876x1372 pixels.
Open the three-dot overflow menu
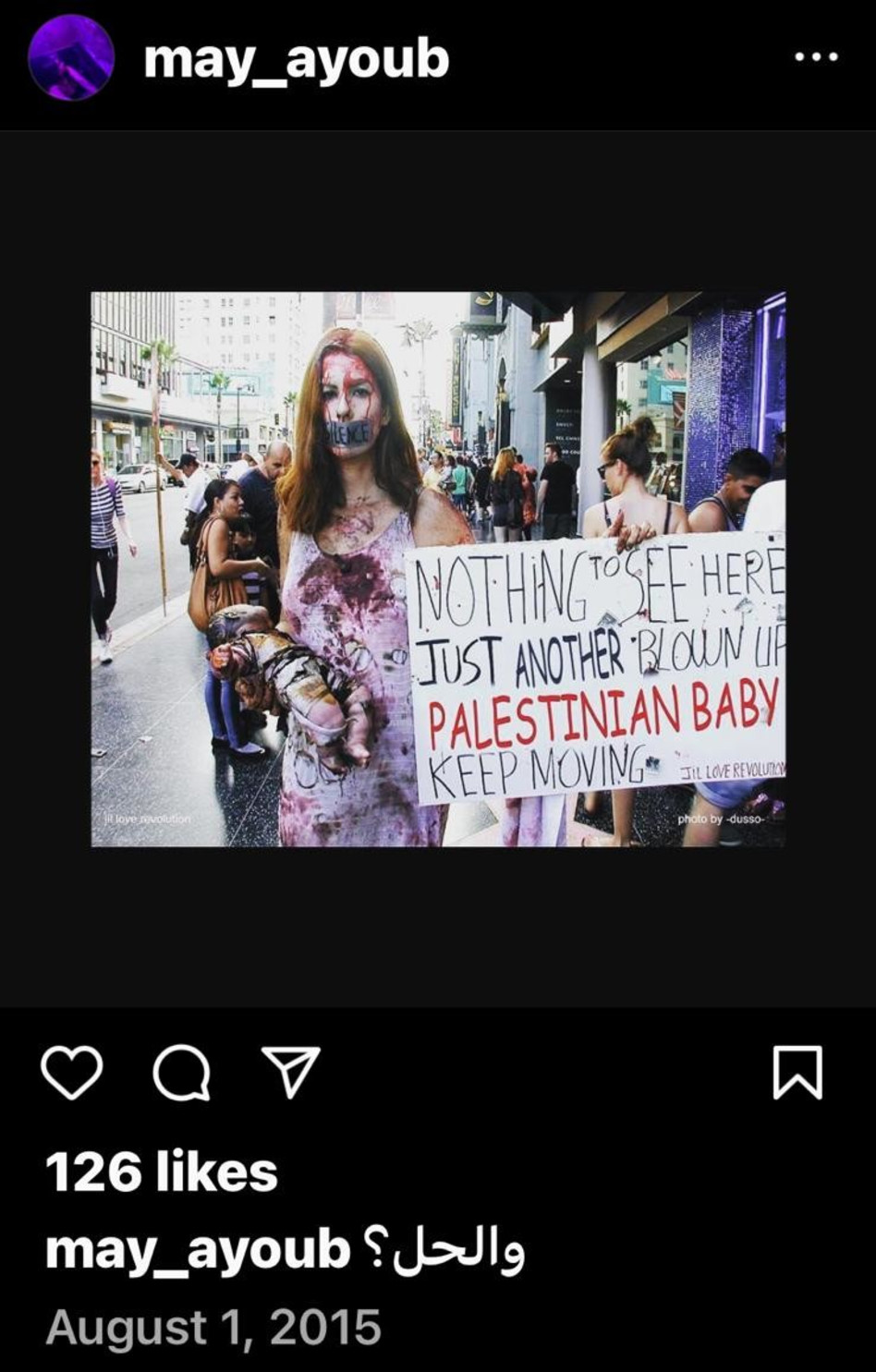(816, 57)
